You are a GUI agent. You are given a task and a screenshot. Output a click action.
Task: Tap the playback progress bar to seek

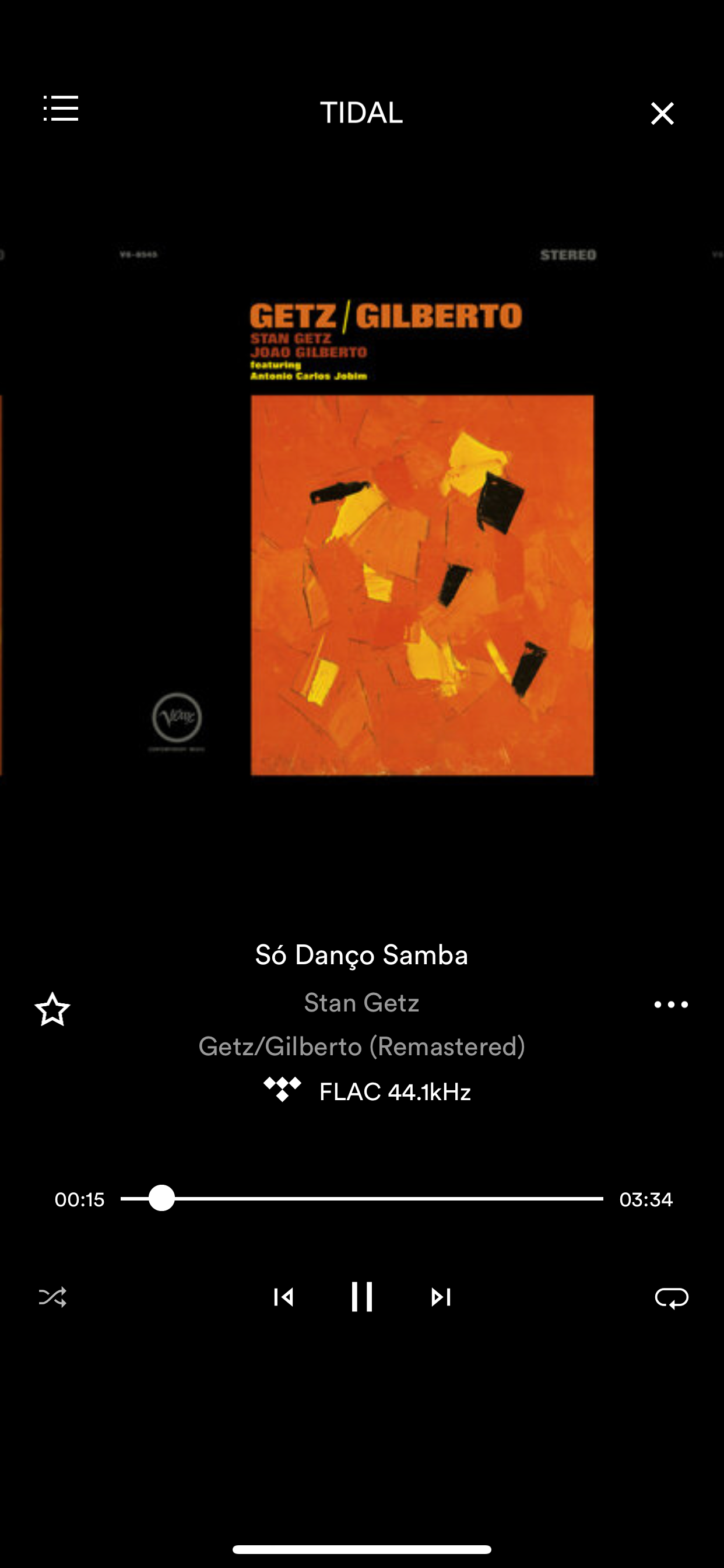tap(362, 1199)
